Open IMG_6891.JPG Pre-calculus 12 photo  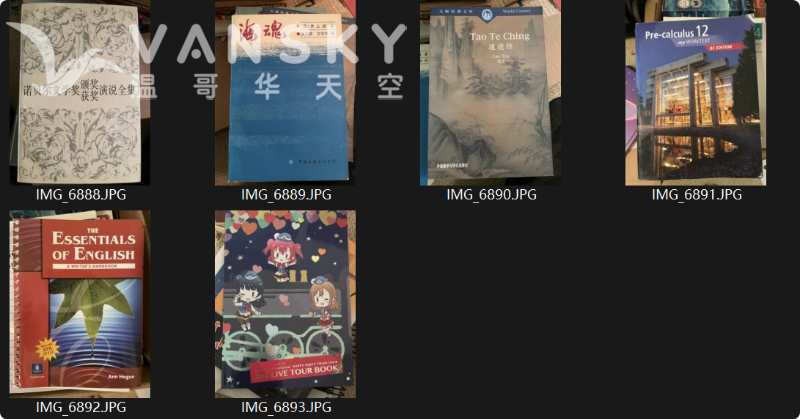click(x=696, y=98)
